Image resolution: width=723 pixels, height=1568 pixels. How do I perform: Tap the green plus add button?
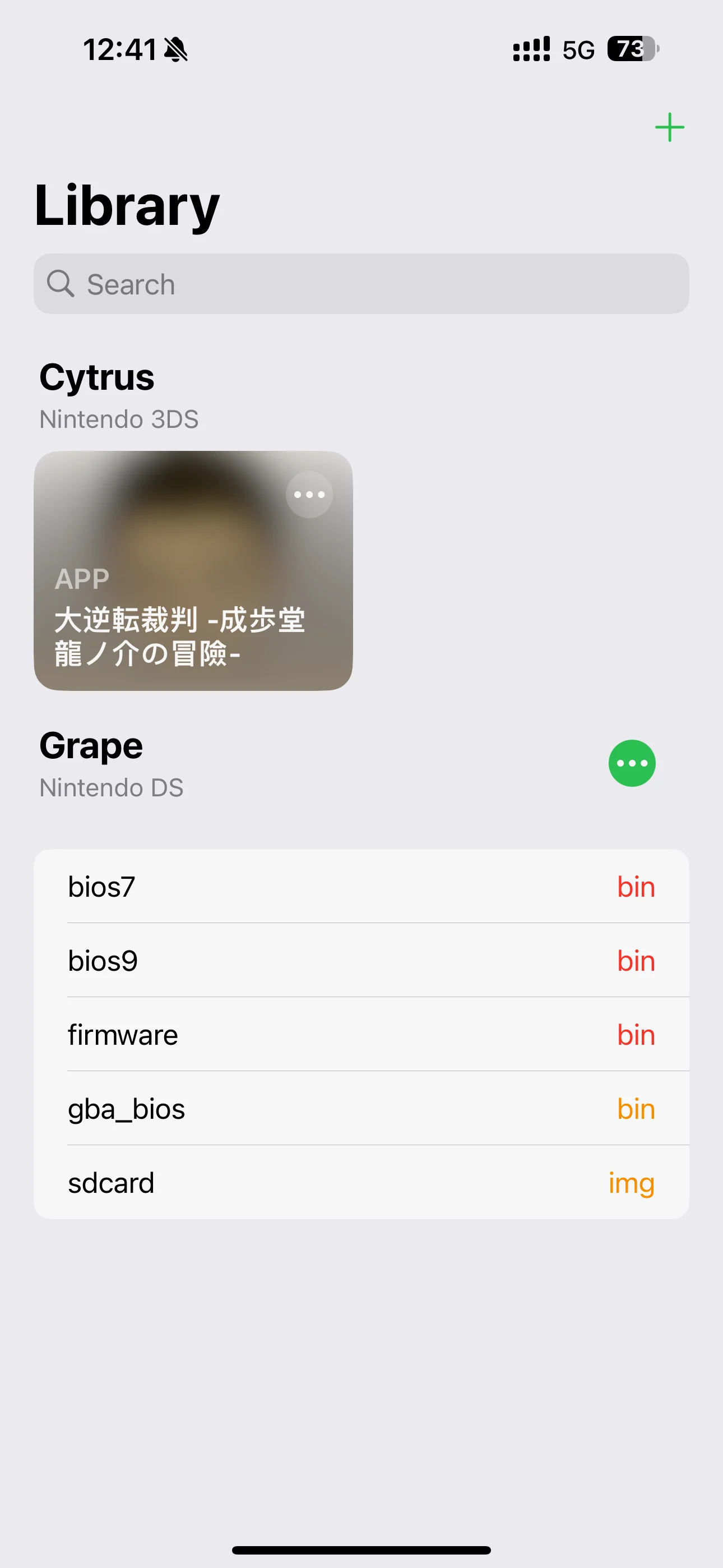(x=669, y=127)
